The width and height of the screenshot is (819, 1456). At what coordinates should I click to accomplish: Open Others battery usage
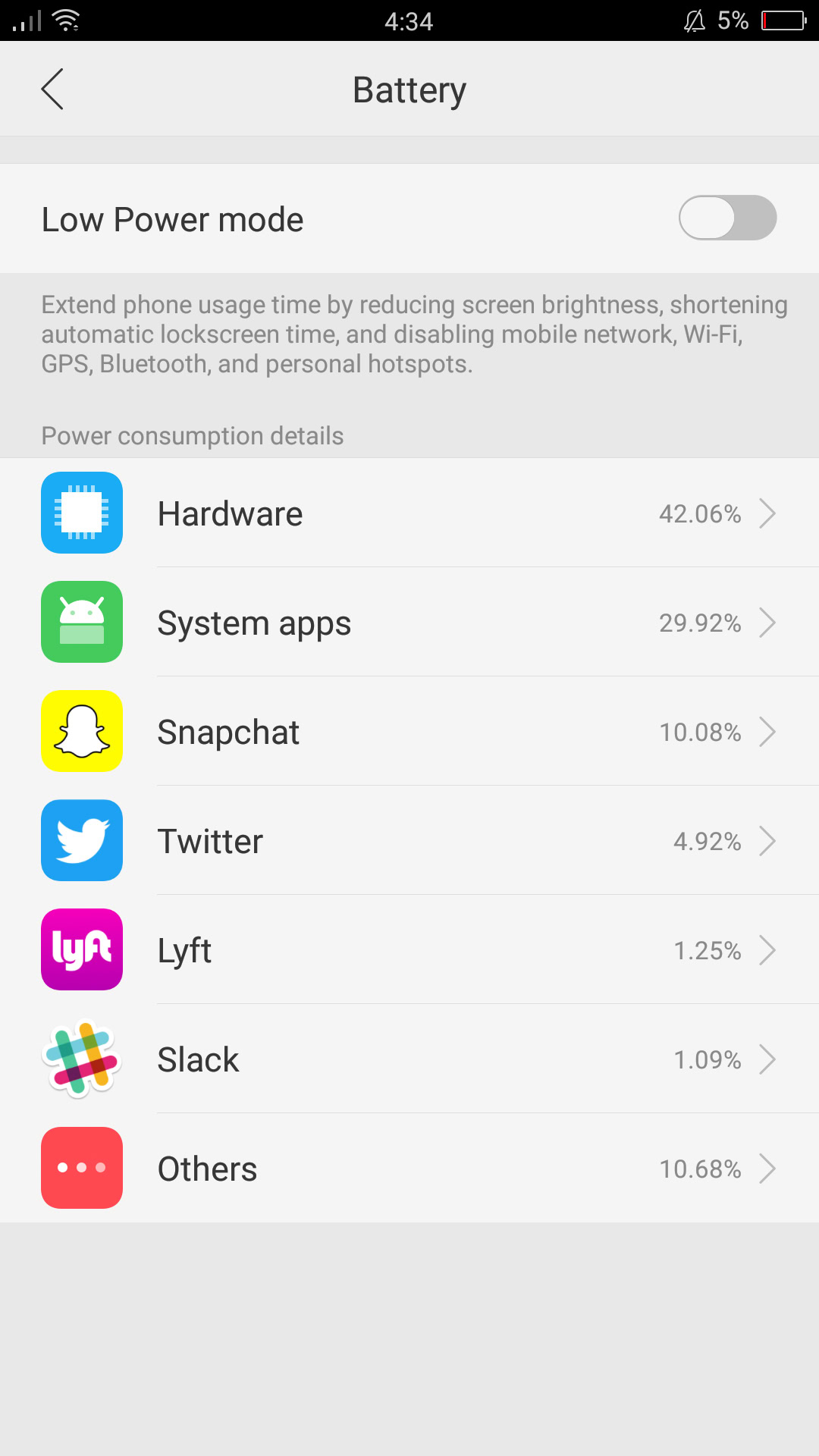pyautogui.click(x=409, y=1169)
